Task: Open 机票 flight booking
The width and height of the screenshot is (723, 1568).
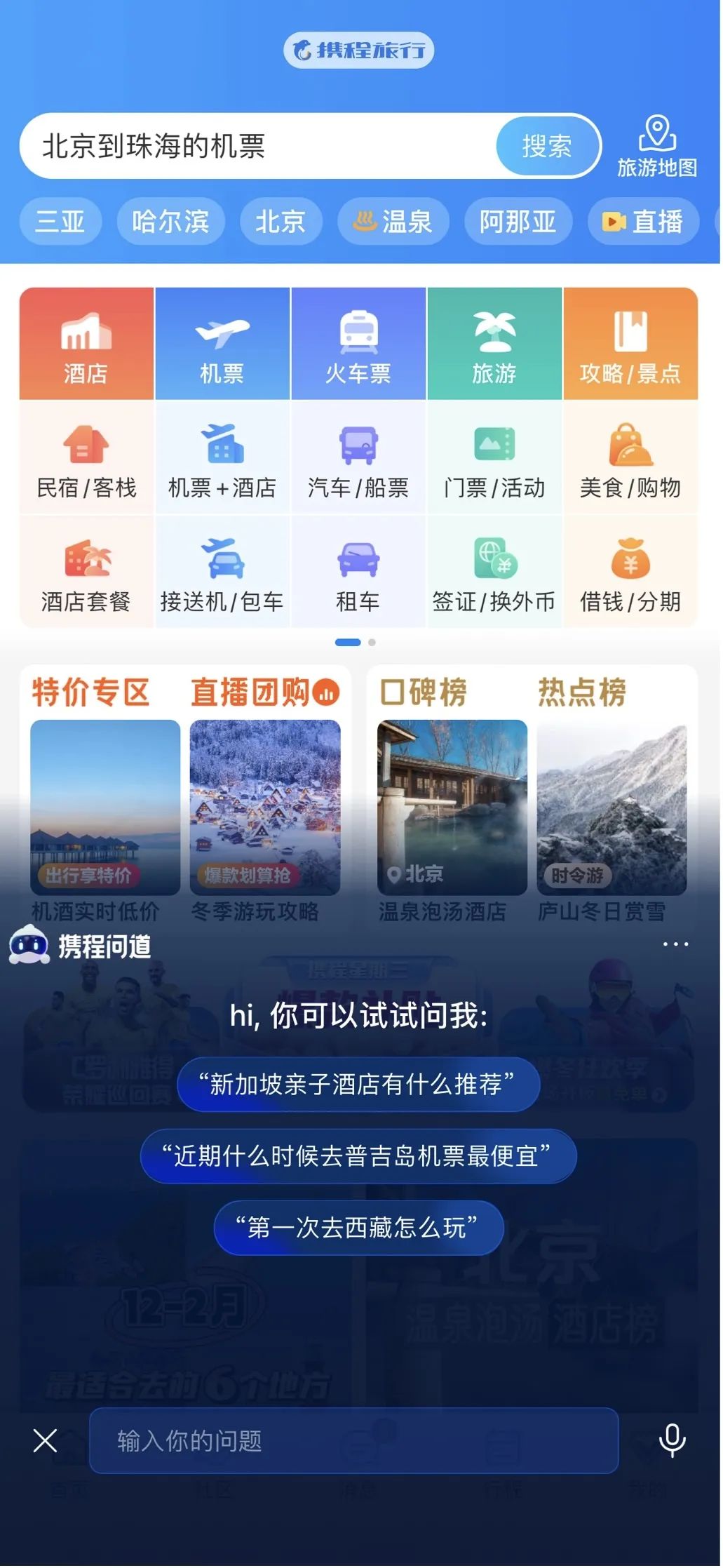Action: pos(222,344)
